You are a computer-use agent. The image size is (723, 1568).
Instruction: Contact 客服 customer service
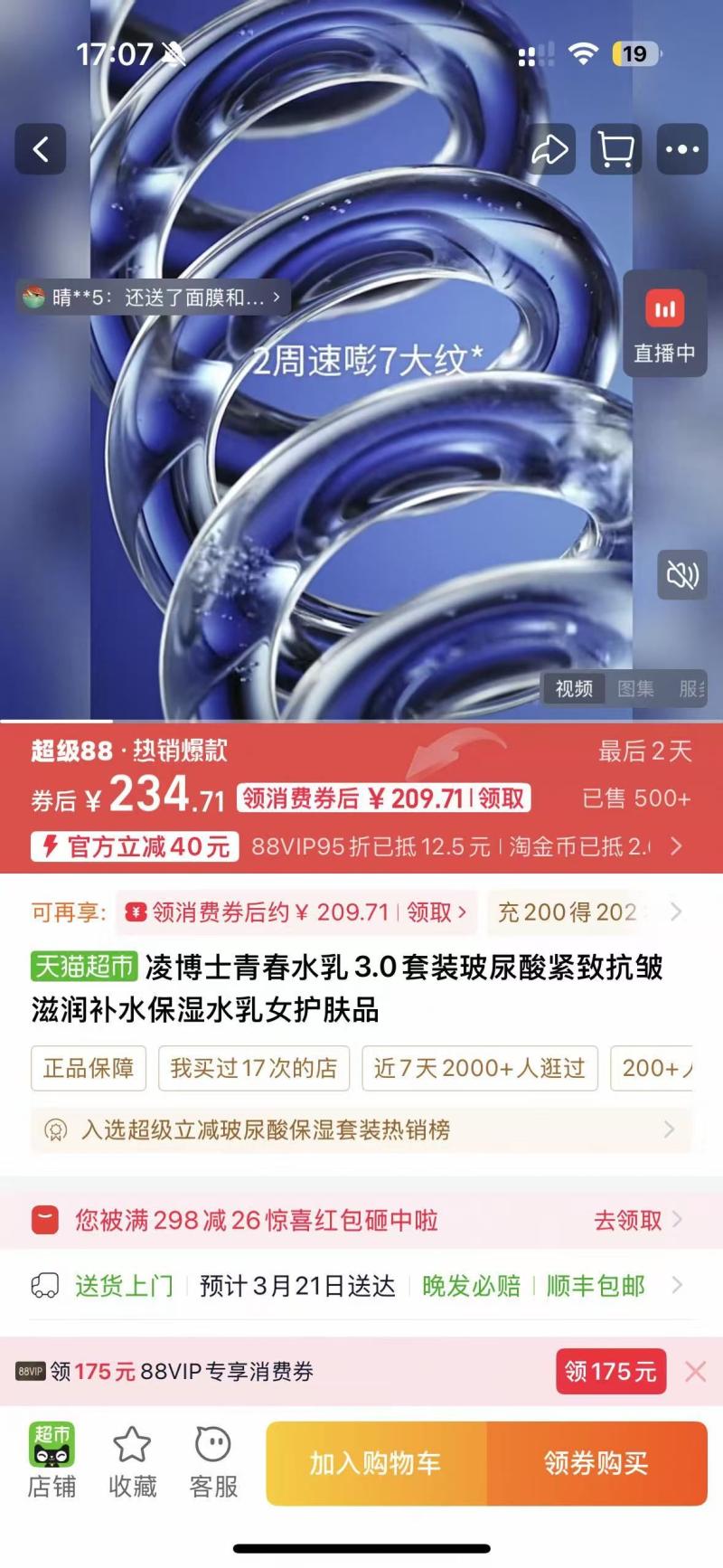pos(213,1461)
